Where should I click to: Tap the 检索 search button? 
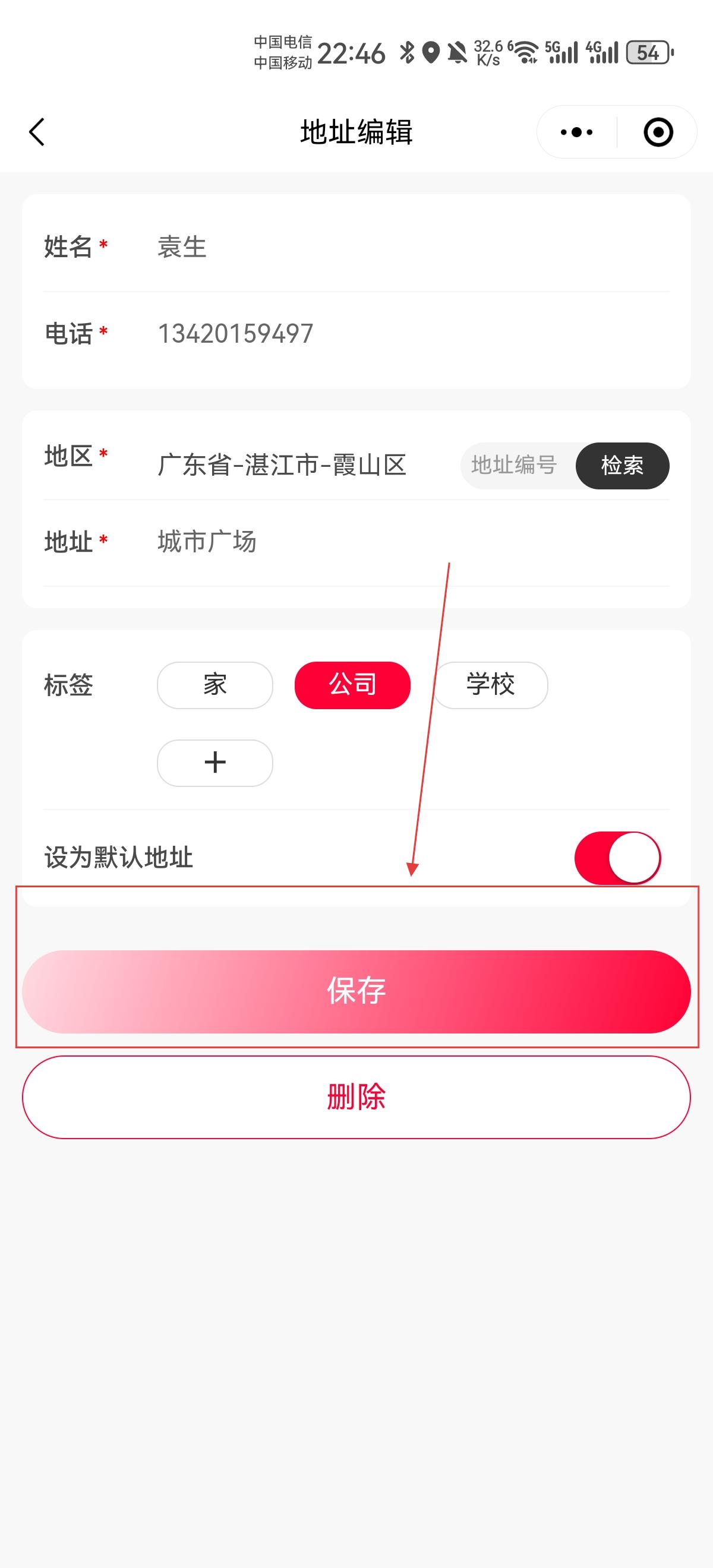[x=622, y=466]
